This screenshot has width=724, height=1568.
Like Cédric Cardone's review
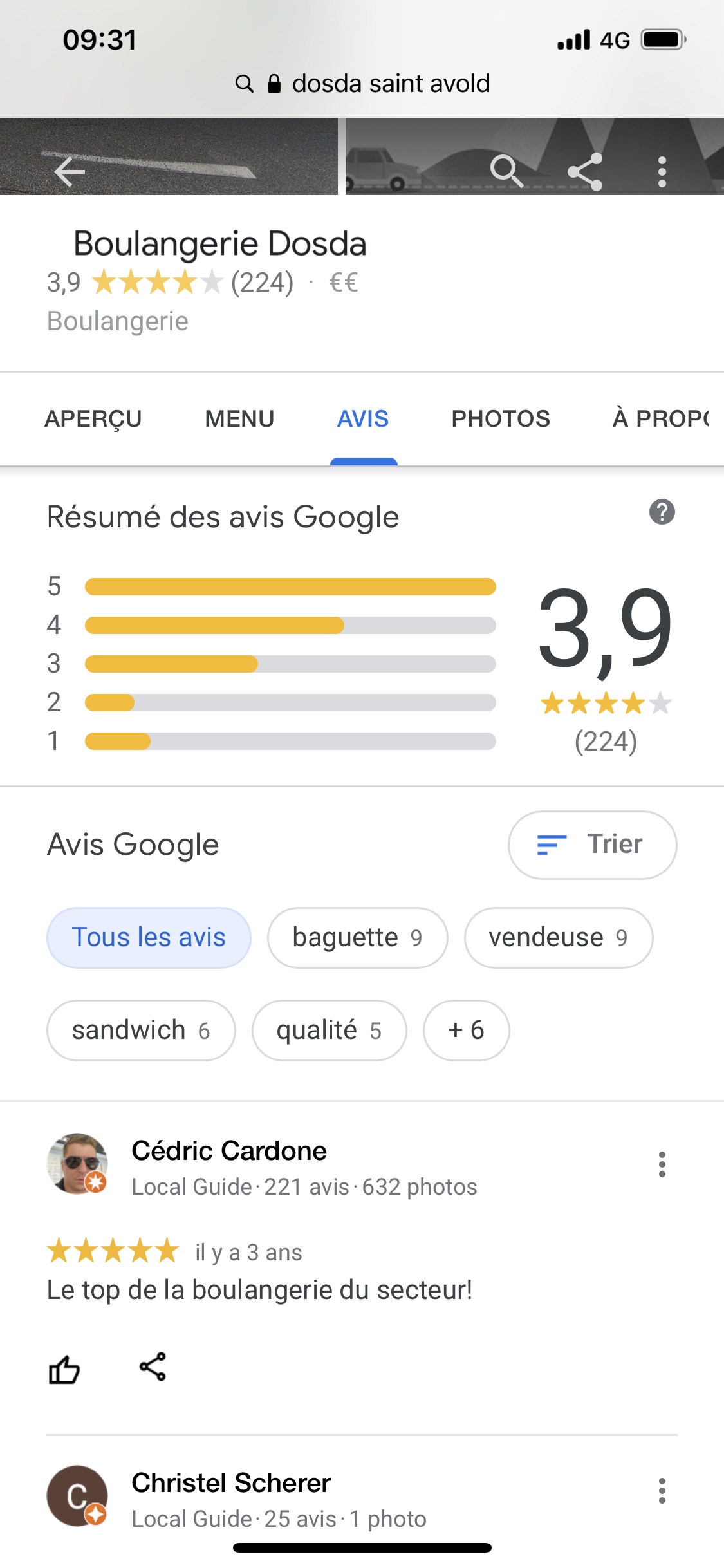point(64,1368)
